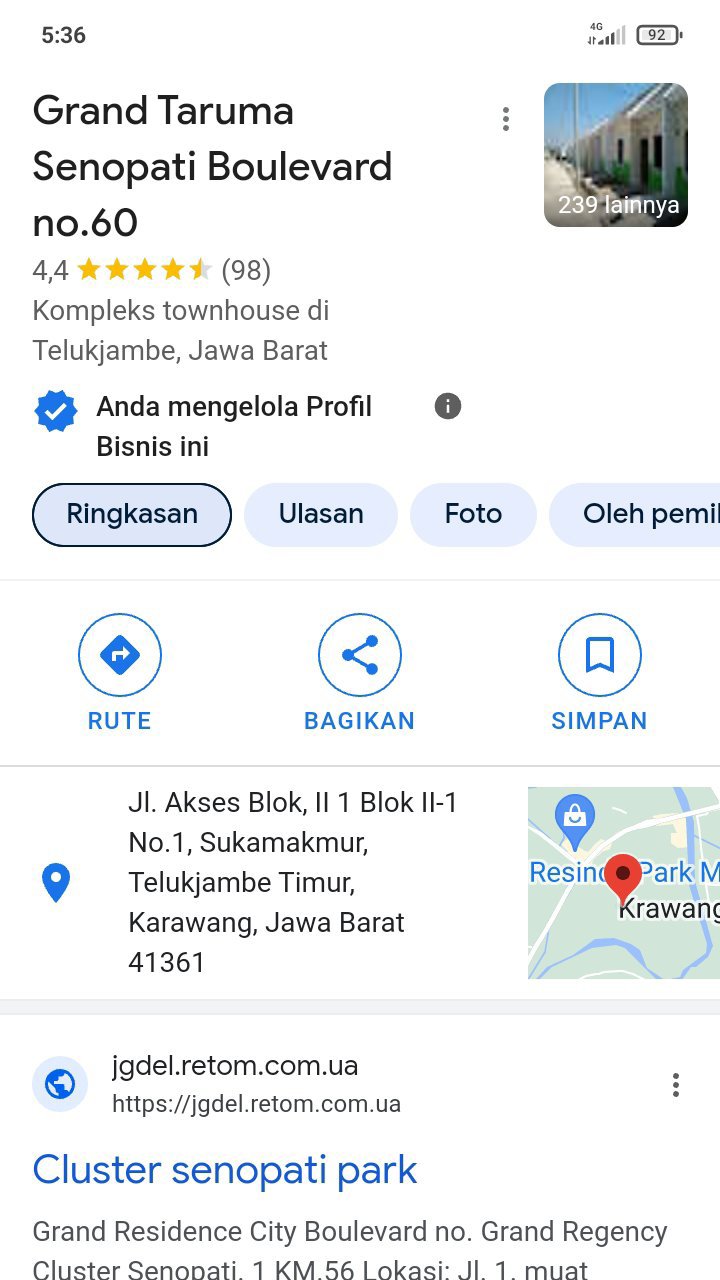Open the Cluster senopati park result link

[225, 1170]
